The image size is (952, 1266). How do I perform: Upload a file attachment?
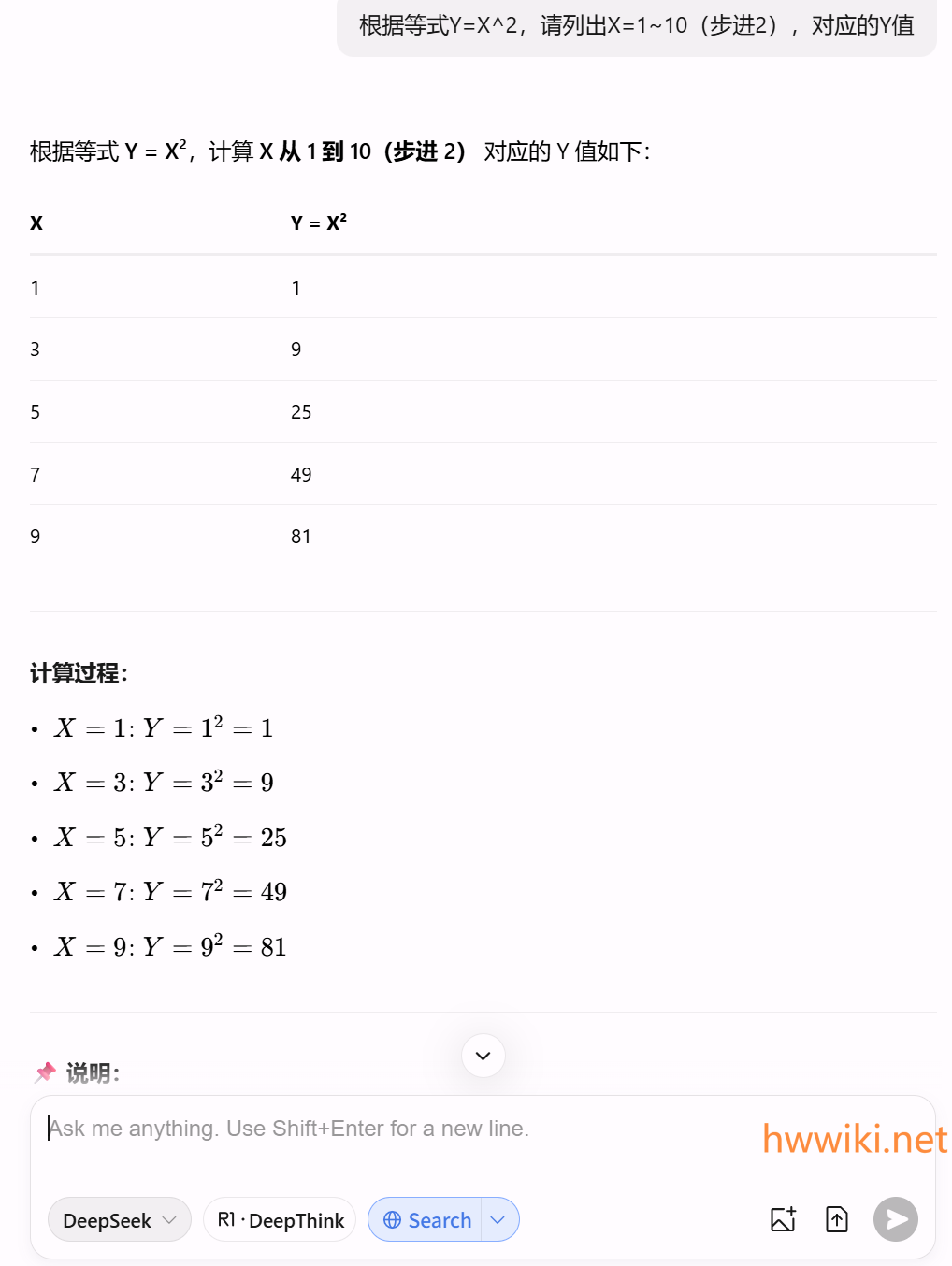tap(837, 1219)
